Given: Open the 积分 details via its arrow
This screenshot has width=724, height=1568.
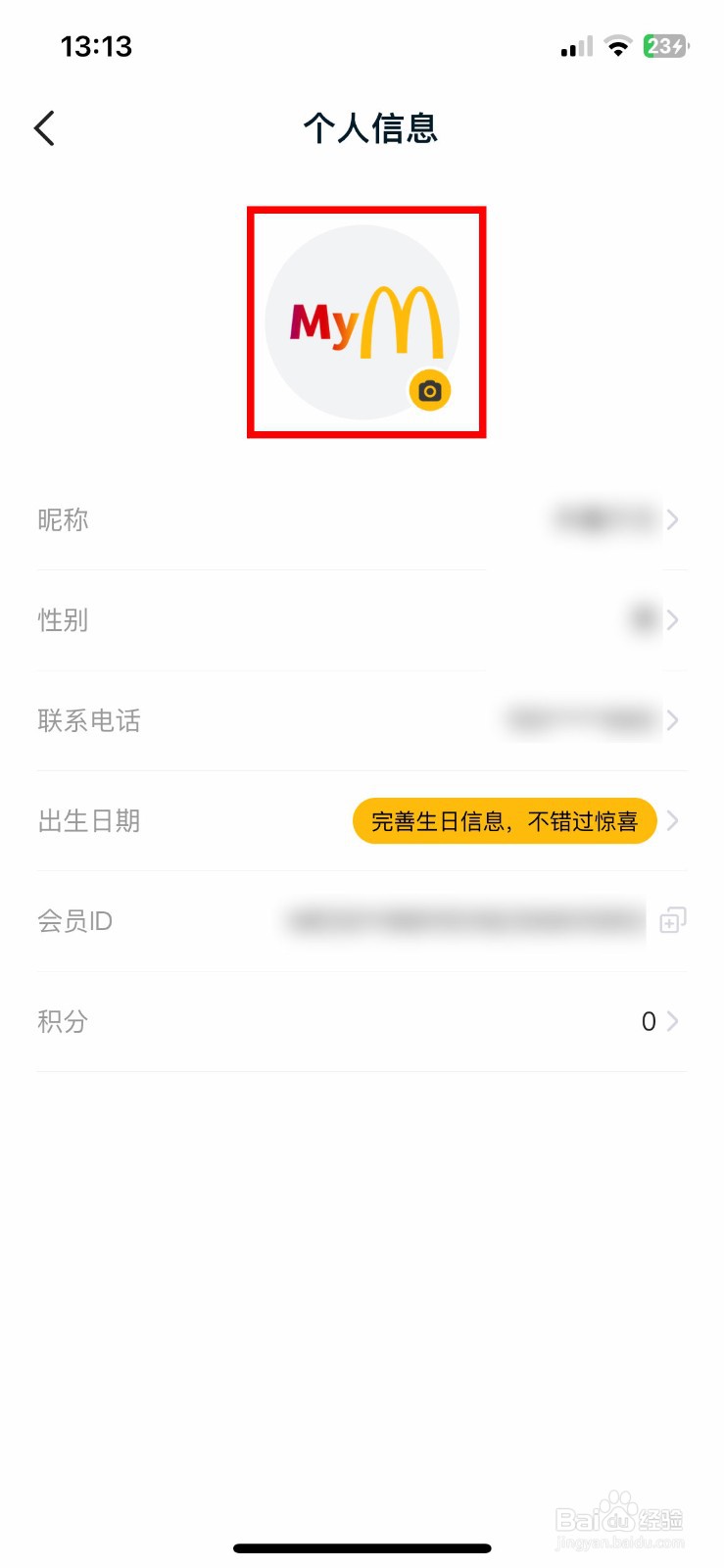Looking at the screenshot, I should point(672,1021).
